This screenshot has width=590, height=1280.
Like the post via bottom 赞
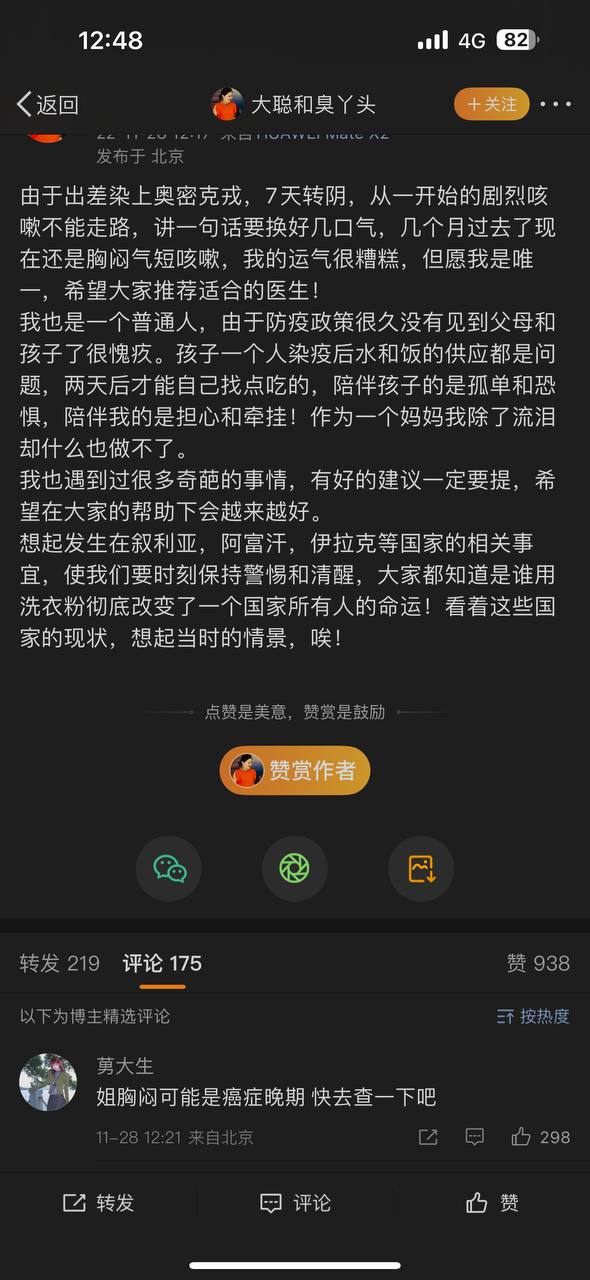click(x=492, y=1203)
